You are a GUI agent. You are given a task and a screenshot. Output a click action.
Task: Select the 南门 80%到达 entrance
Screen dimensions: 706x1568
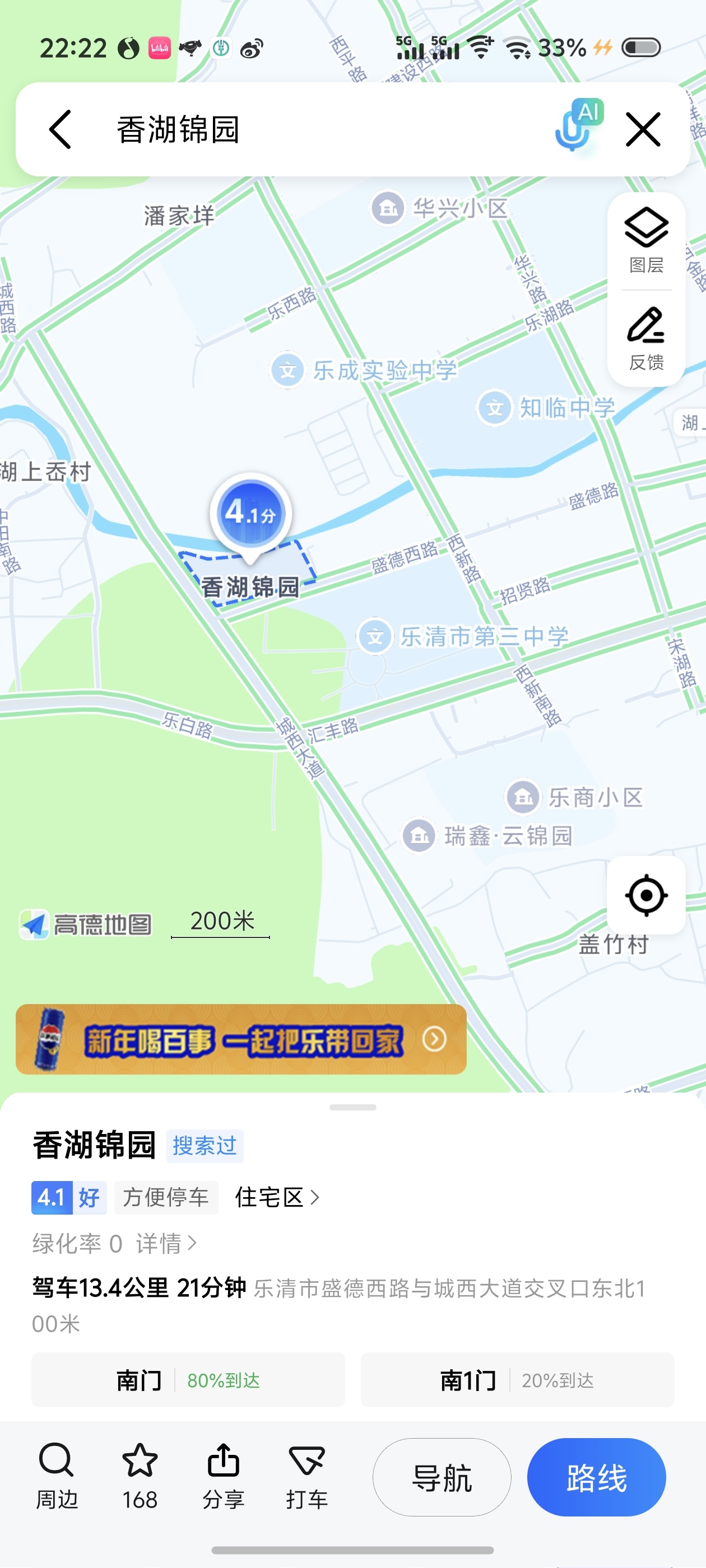tap(188, 1380)
